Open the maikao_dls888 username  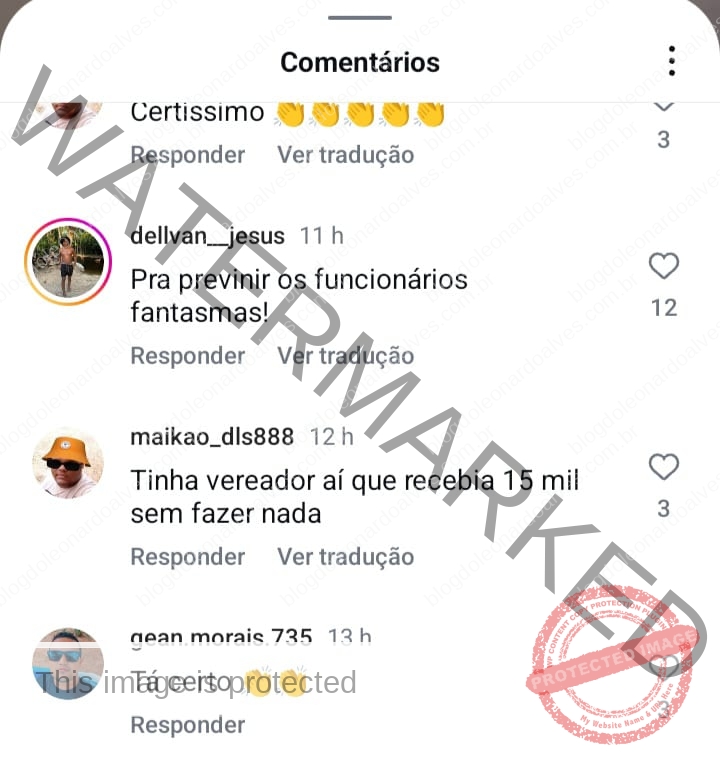click(x=212, y=437)
